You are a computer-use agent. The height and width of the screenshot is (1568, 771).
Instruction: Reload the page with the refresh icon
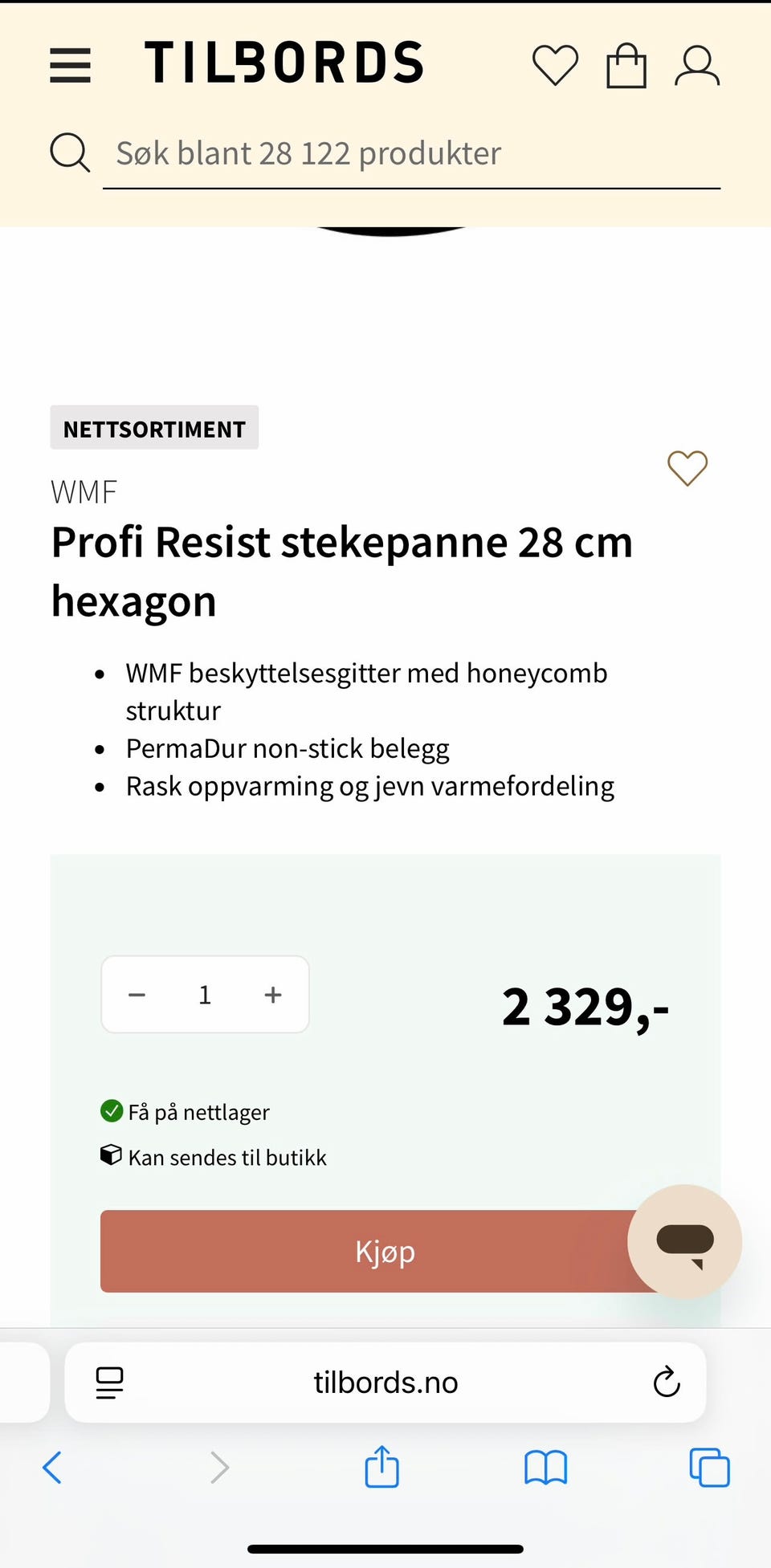click(667, 1383)
